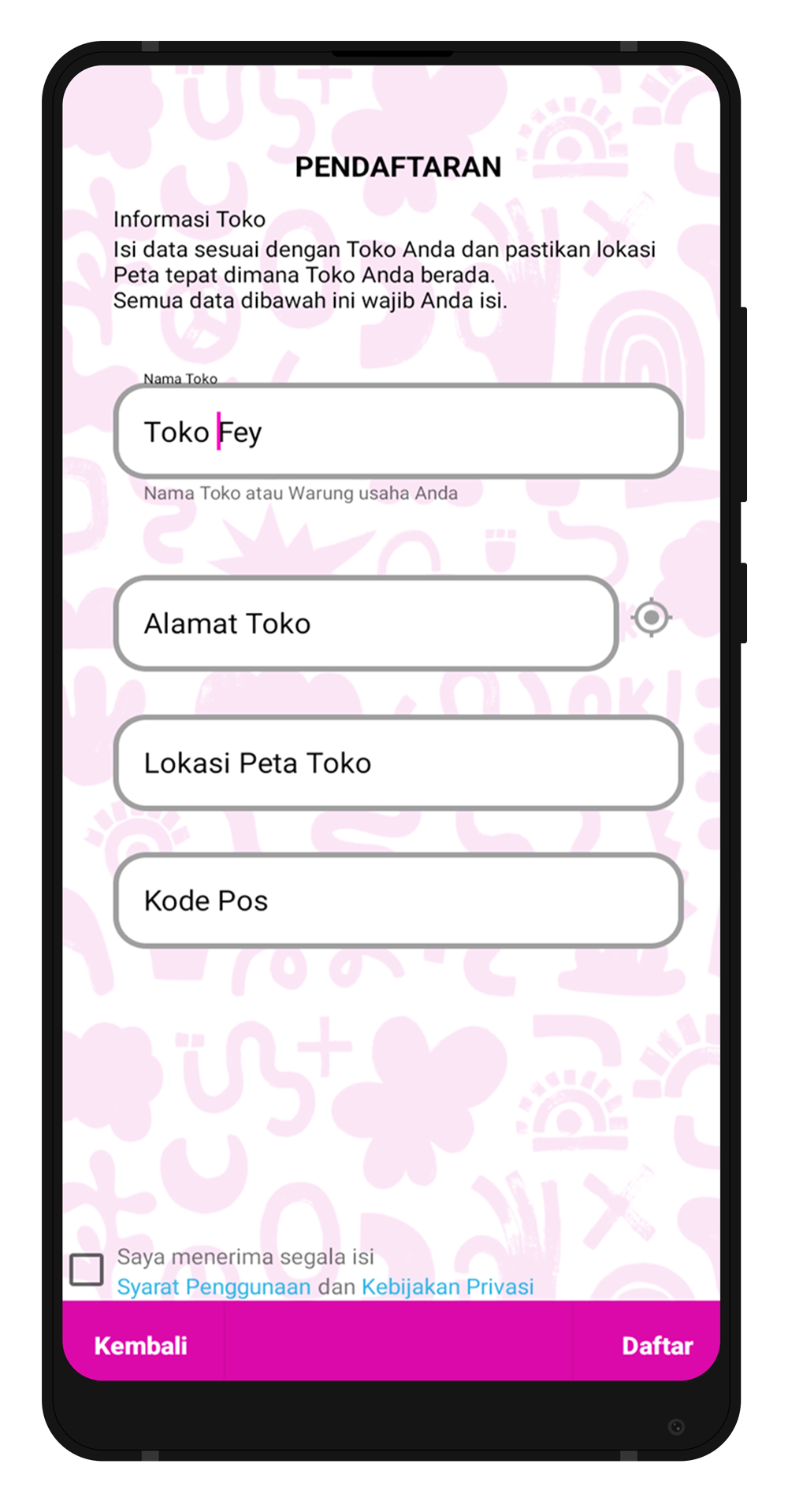Open the Syarat Penggunaan link
788x1512 pixels.
click(214, 1287)
